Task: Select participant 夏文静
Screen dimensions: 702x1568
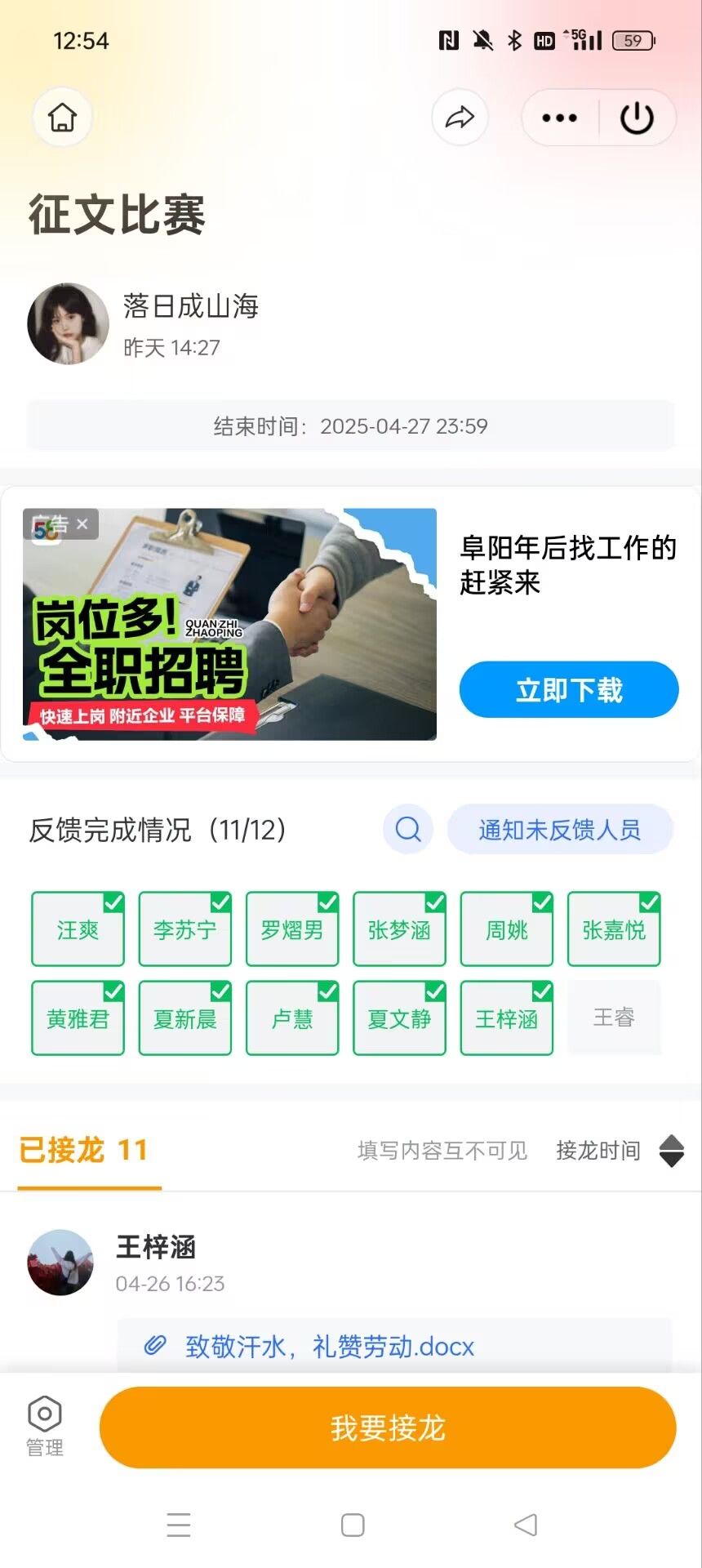Action: pyautogui.click(x=399, y=1018)
